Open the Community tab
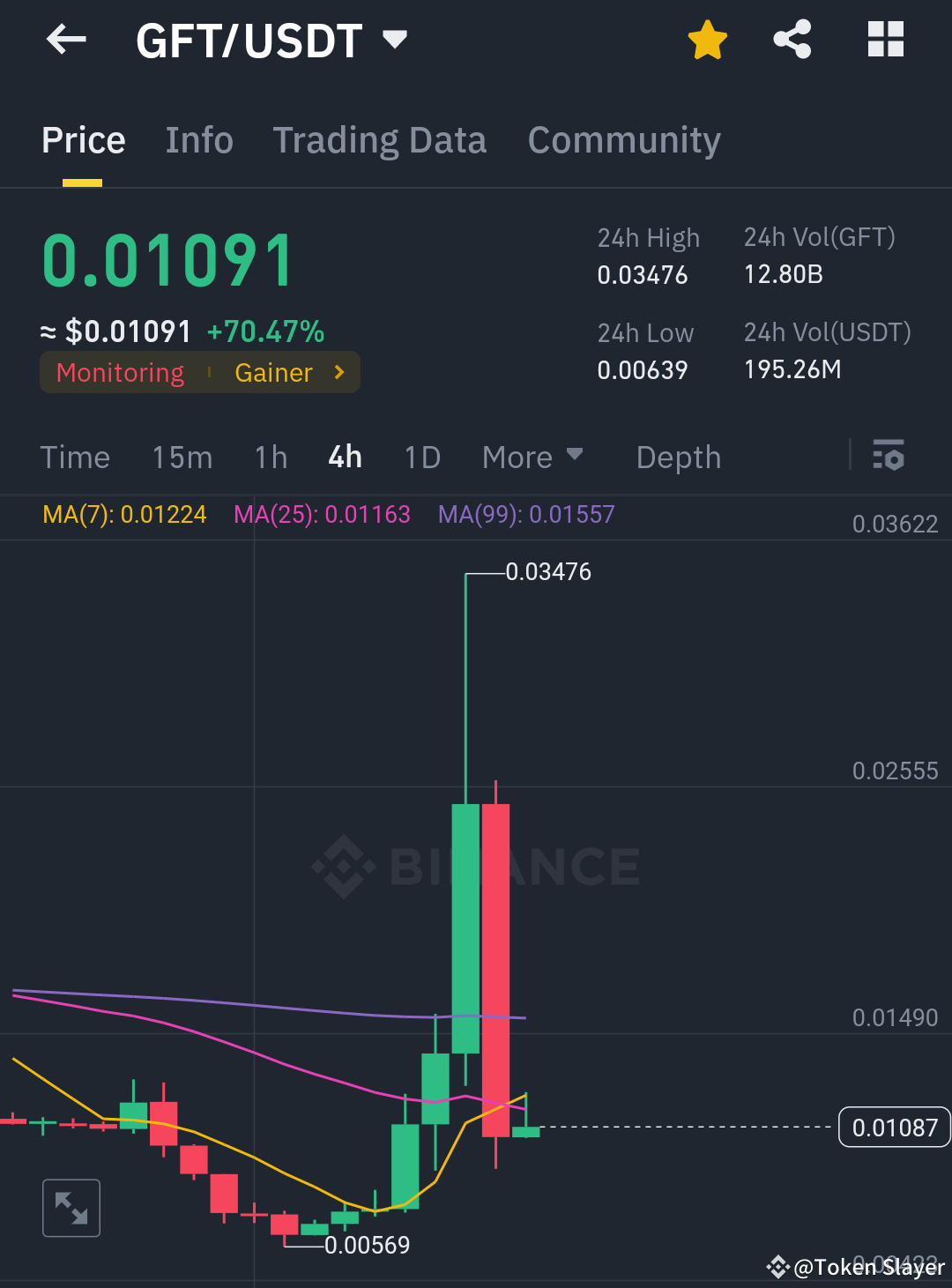Screen dimensions: 952x1288 coord(624,139)
